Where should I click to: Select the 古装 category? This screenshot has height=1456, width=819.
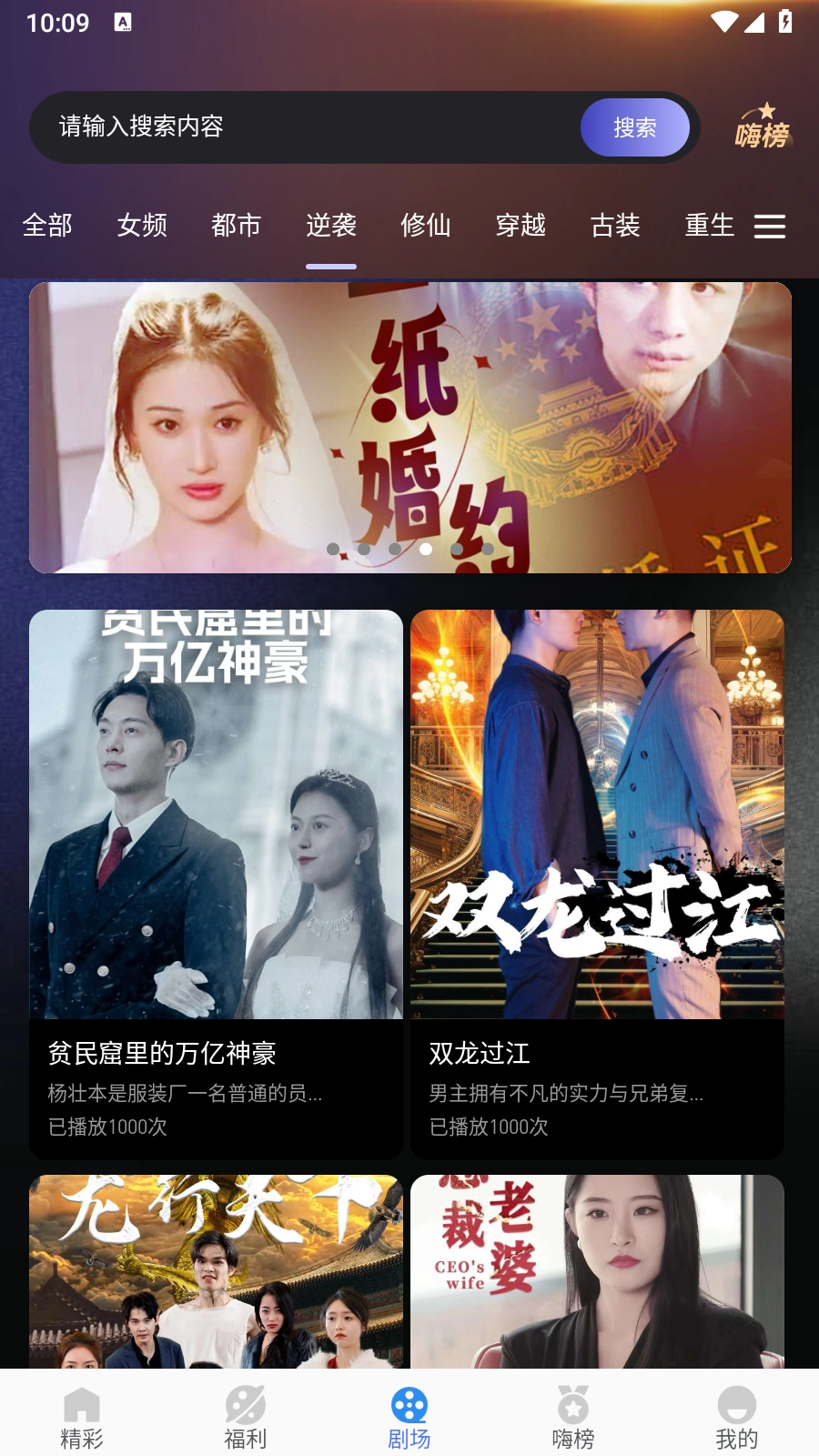click(614, 226)
